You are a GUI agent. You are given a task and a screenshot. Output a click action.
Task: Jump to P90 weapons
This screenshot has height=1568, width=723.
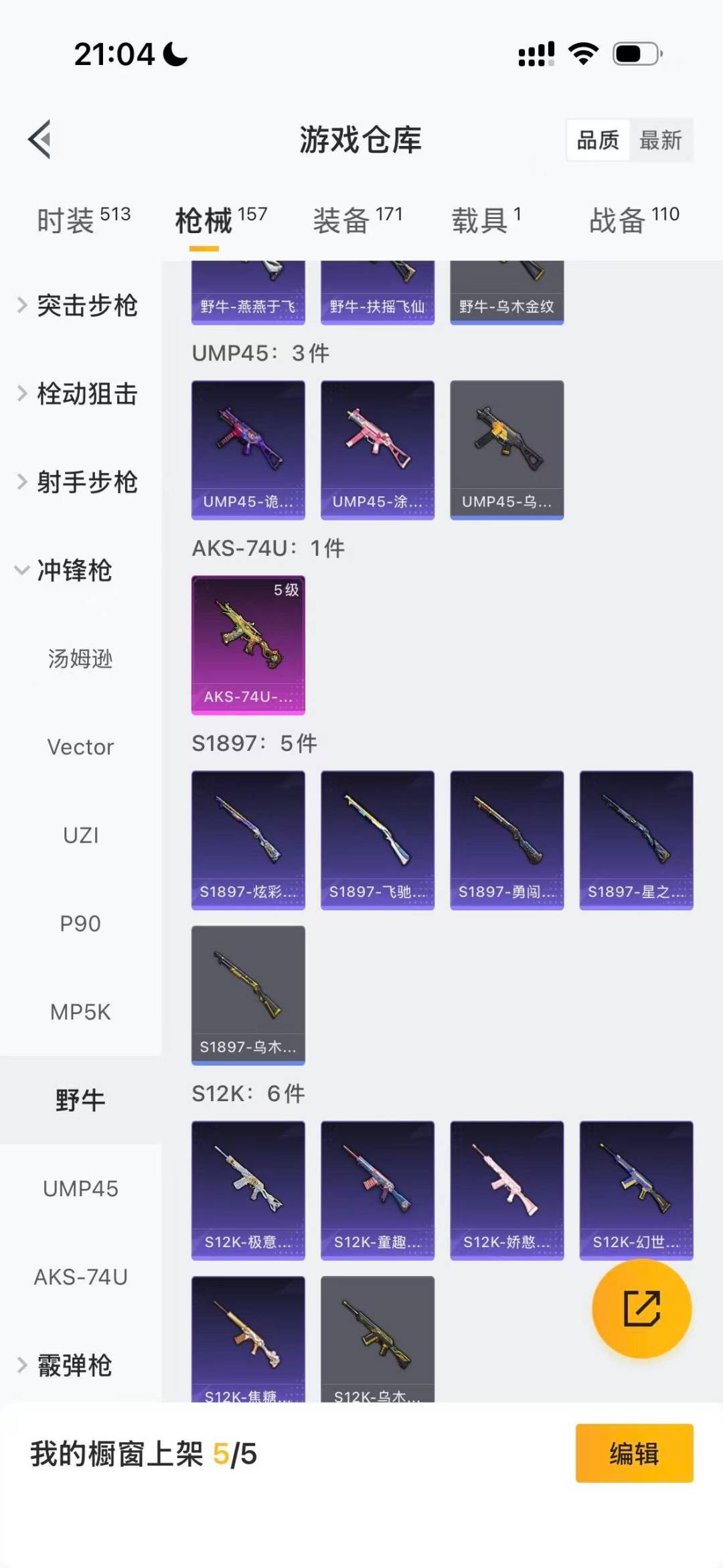pos(80,924)
